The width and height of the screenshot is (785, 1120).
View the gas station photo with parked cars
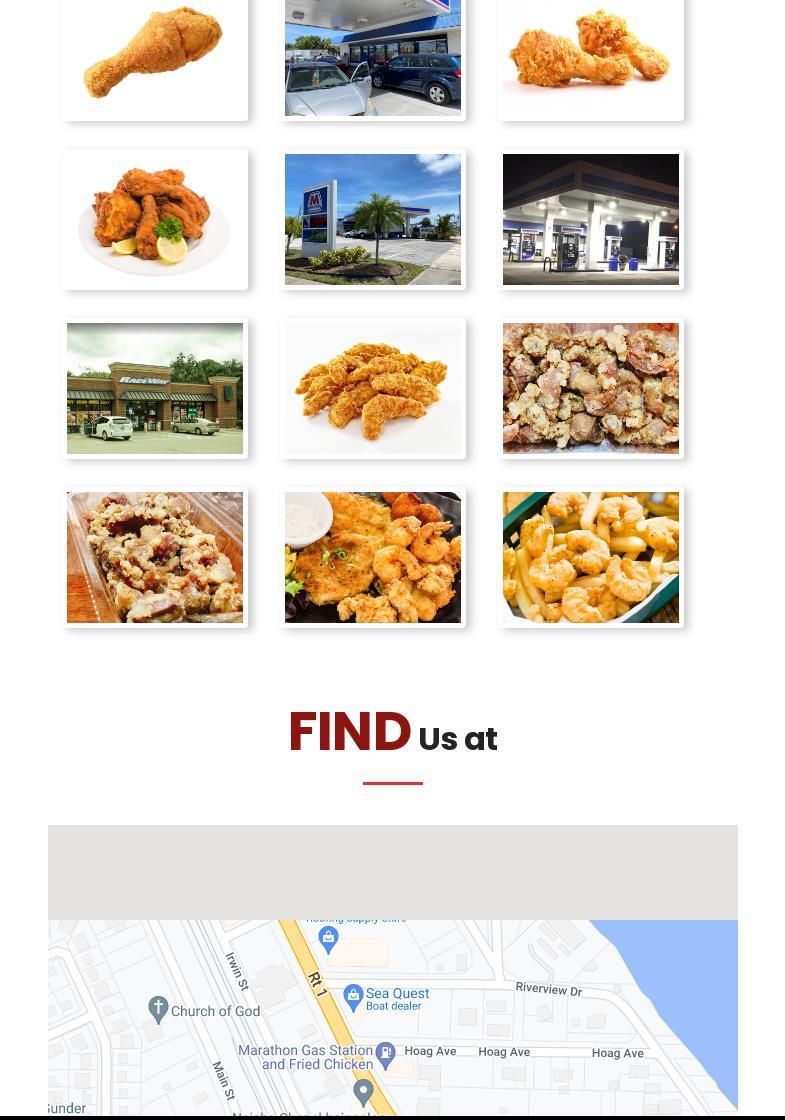pyautogui.click(x=373, y=56)
